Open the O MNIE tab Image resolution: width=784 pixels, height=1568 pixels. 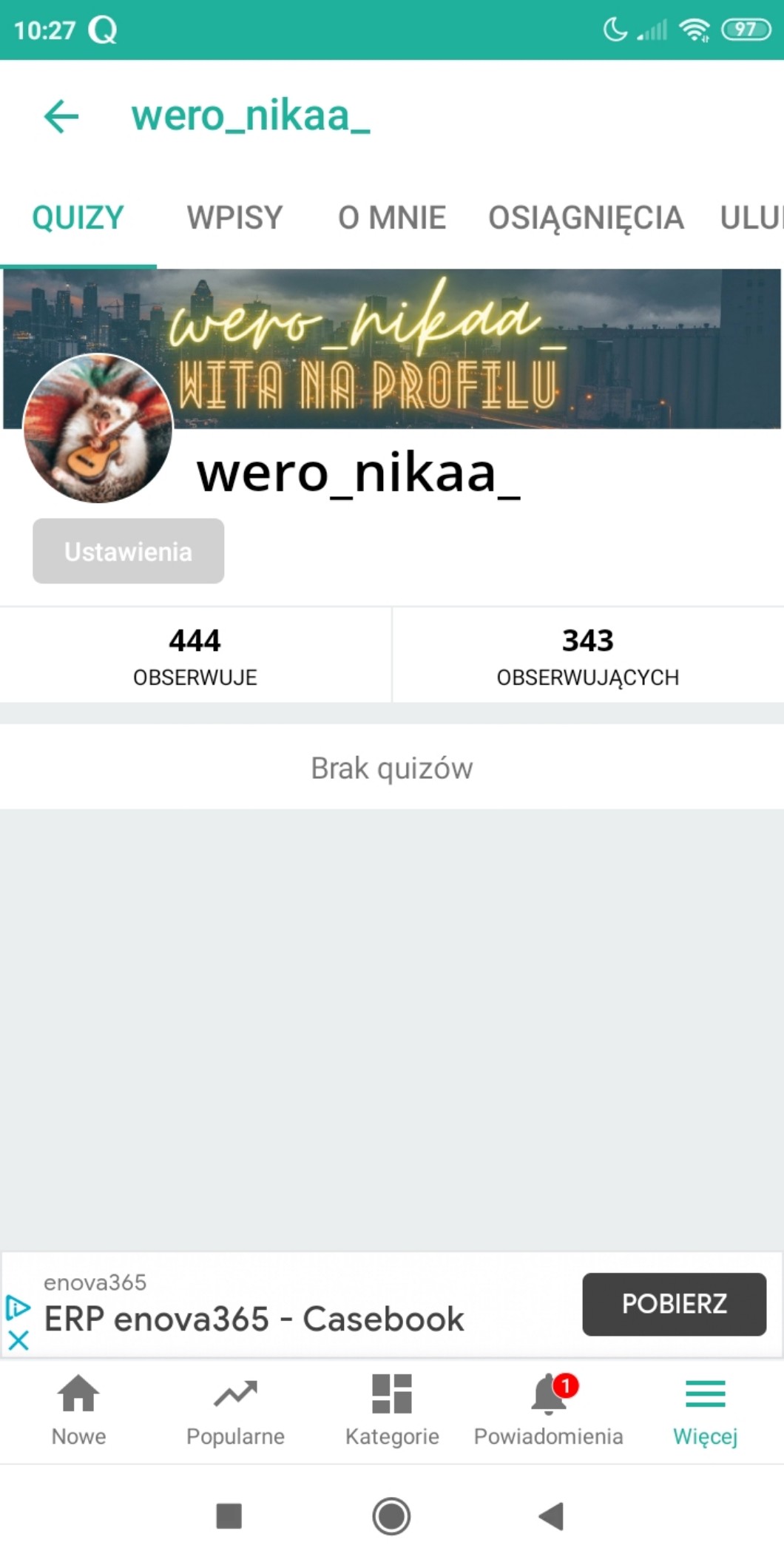[x=392, y=218]
